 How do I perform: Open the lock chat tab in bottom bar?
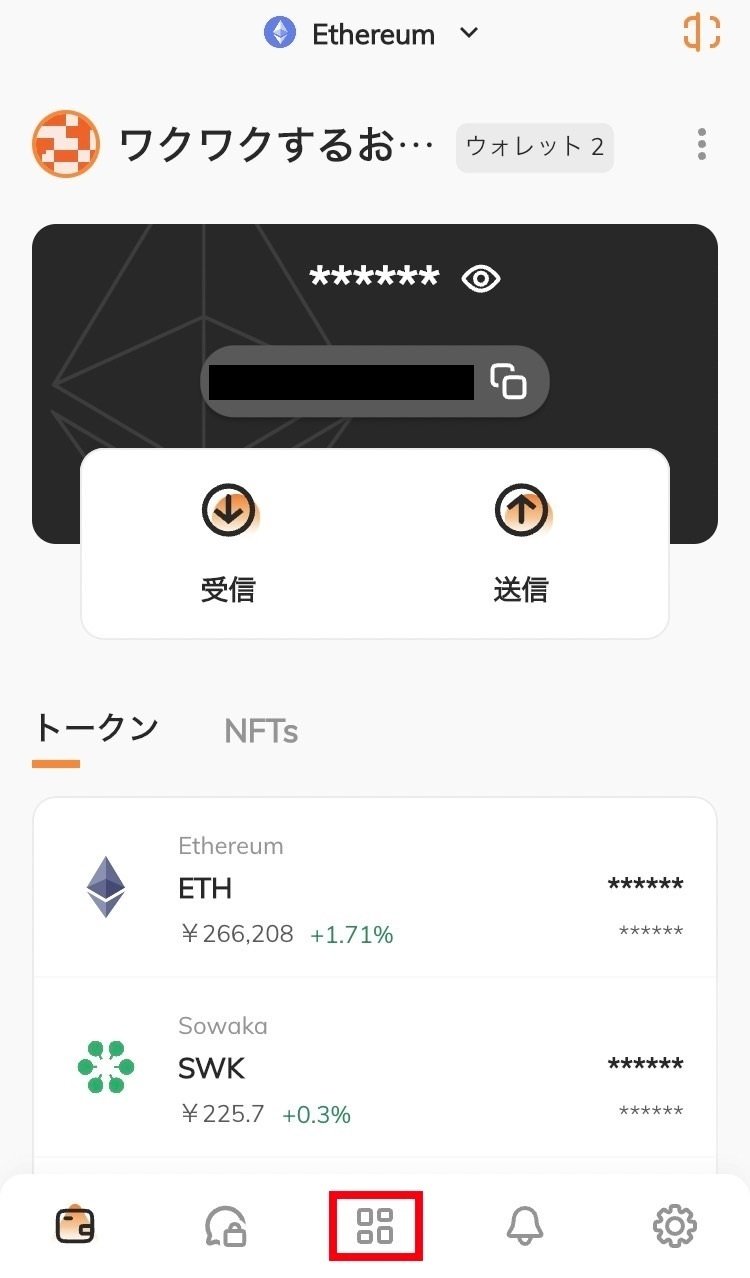[225, 1225]
